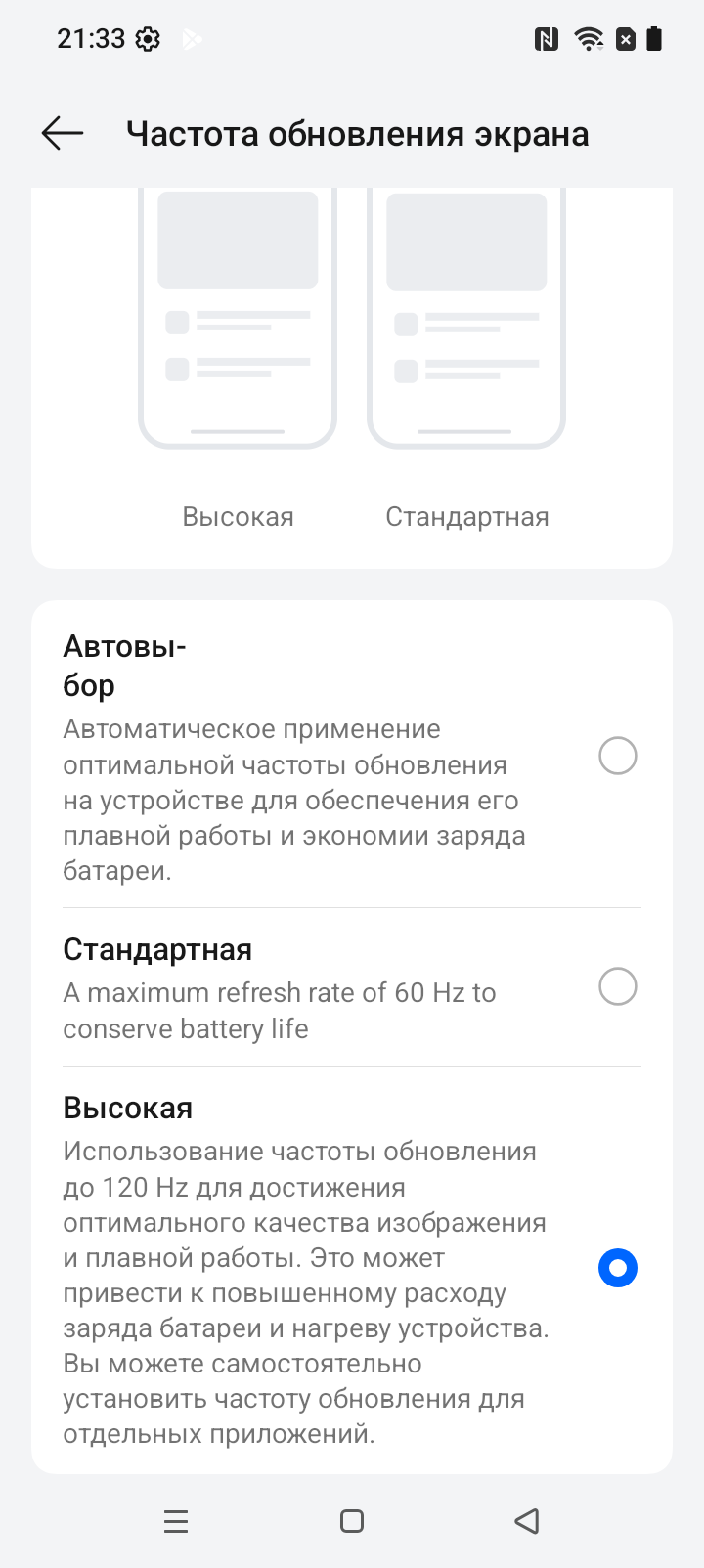Viewport: 704px width, 1568px height.
Task: Go to the home screen
Action: pyautogui.click(x=352, y=1521)
